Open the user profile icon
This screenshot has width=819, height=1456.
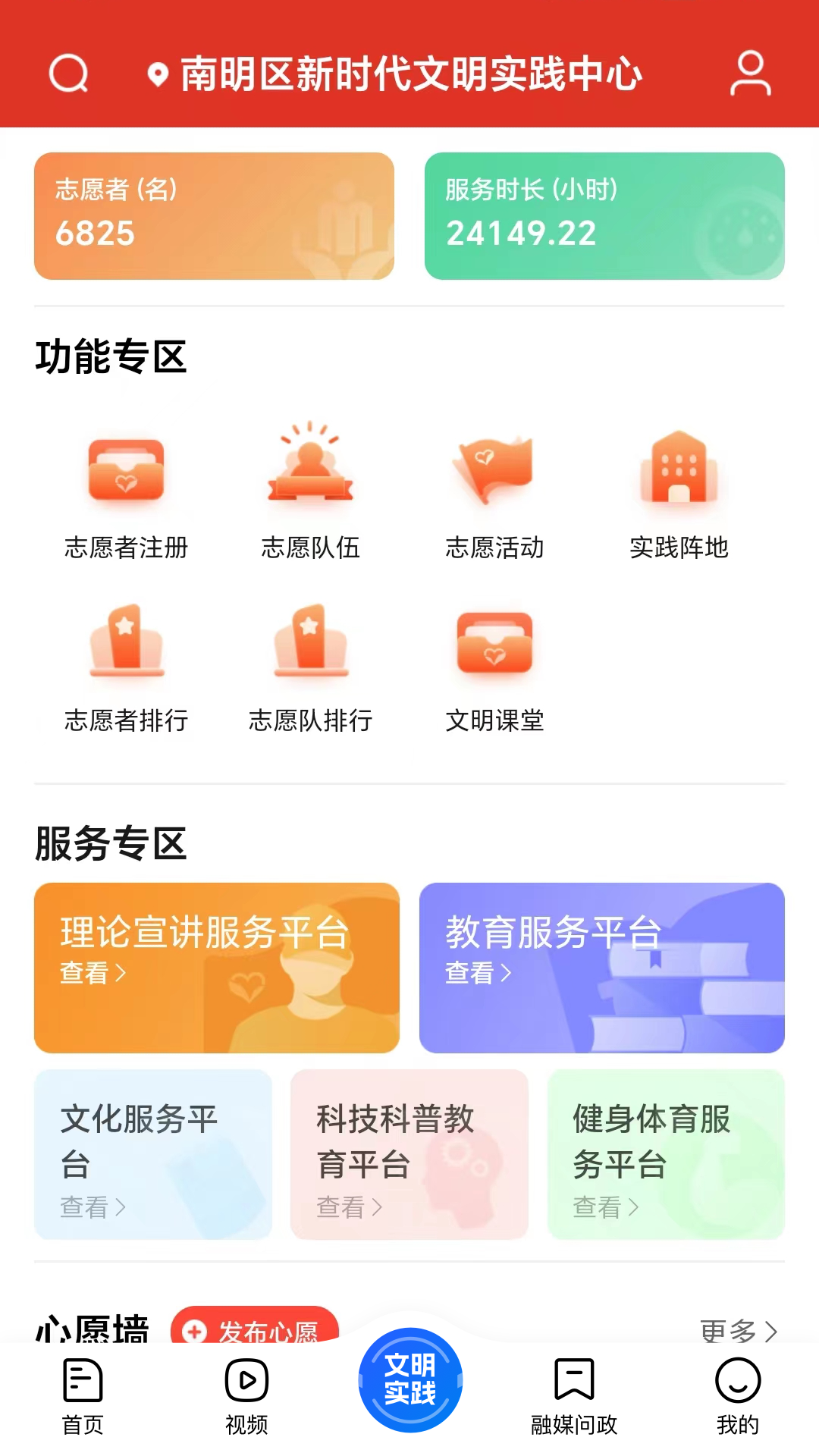(750, 74)
